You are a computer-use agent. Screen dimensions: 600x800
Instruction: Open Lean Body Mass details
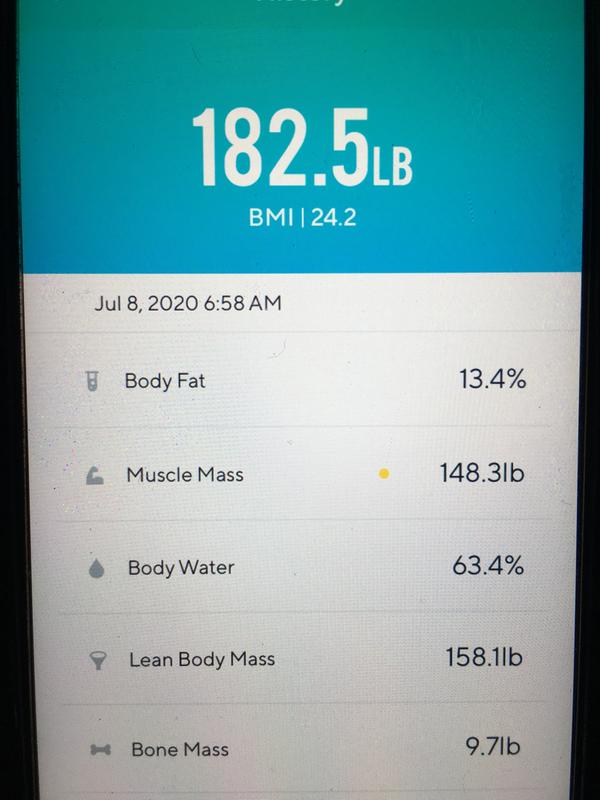[x=300, y=659]
